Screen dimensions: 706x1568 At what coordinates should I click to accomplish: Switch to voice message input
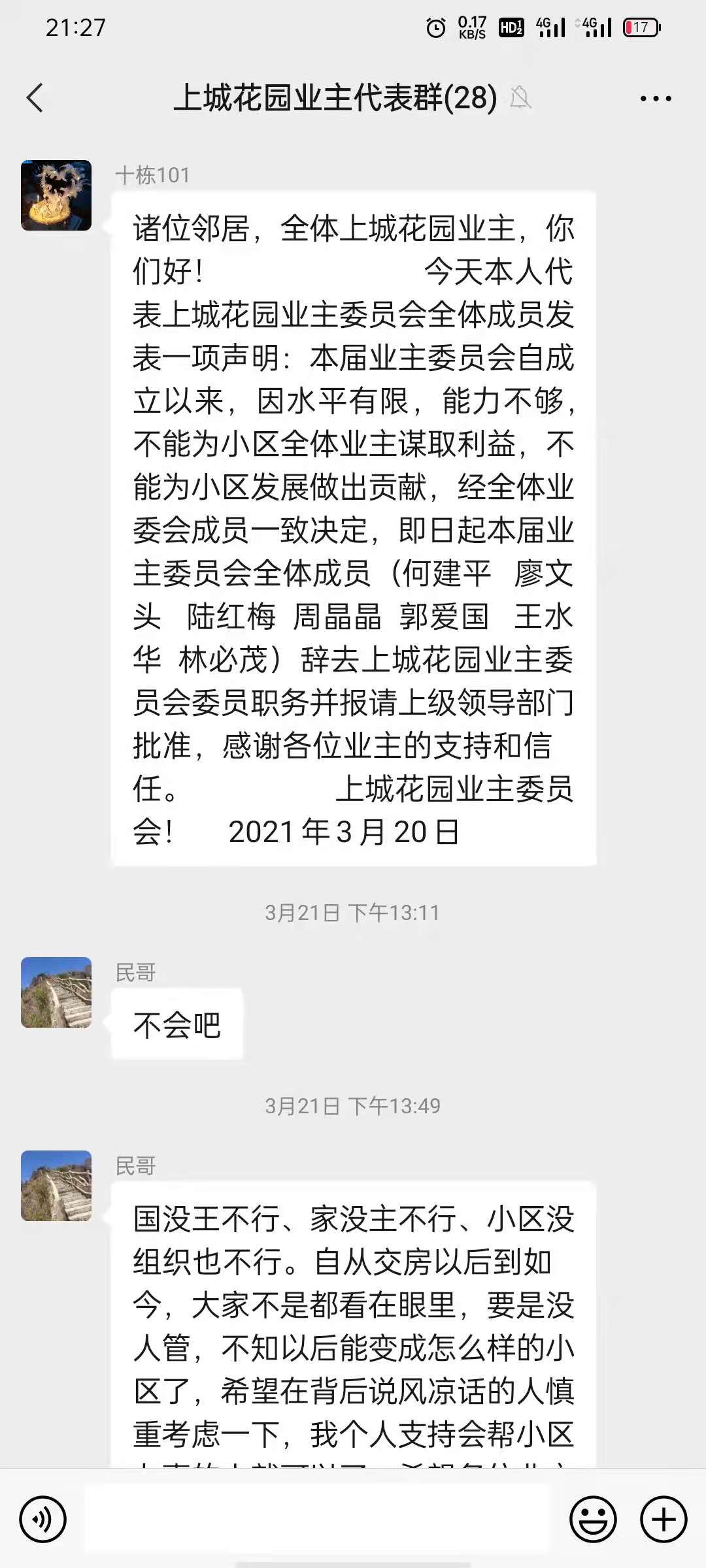(43, 1519)
